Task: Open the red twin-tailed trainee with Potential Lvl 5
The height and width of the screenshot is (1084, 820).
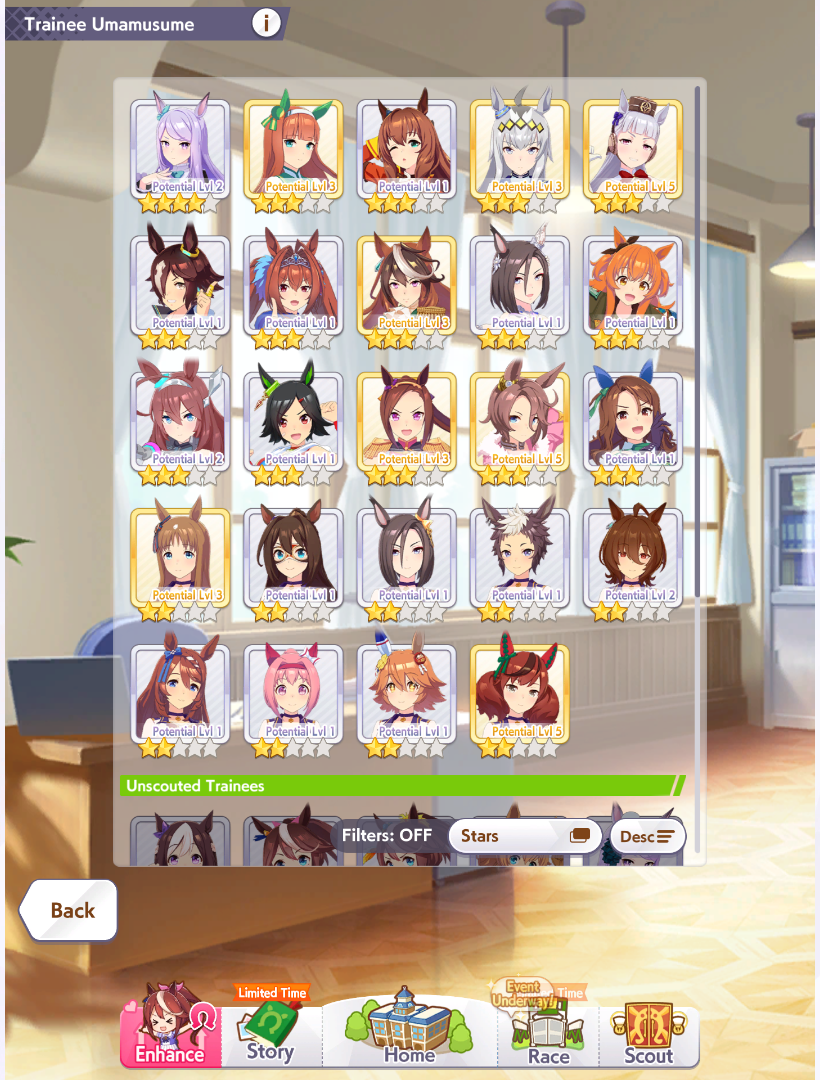Action: 519,693
